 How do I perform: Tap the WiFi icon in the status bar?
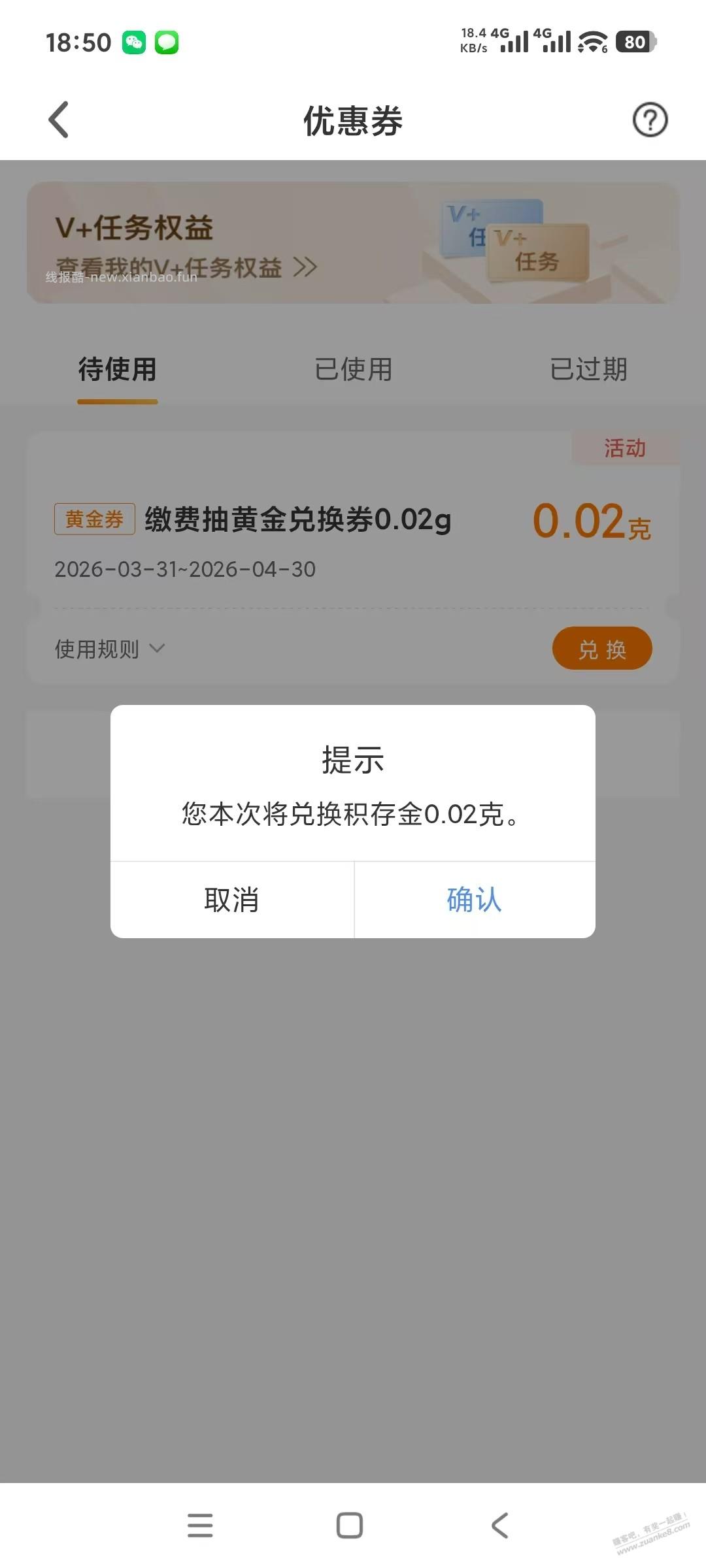coord(592,42)
